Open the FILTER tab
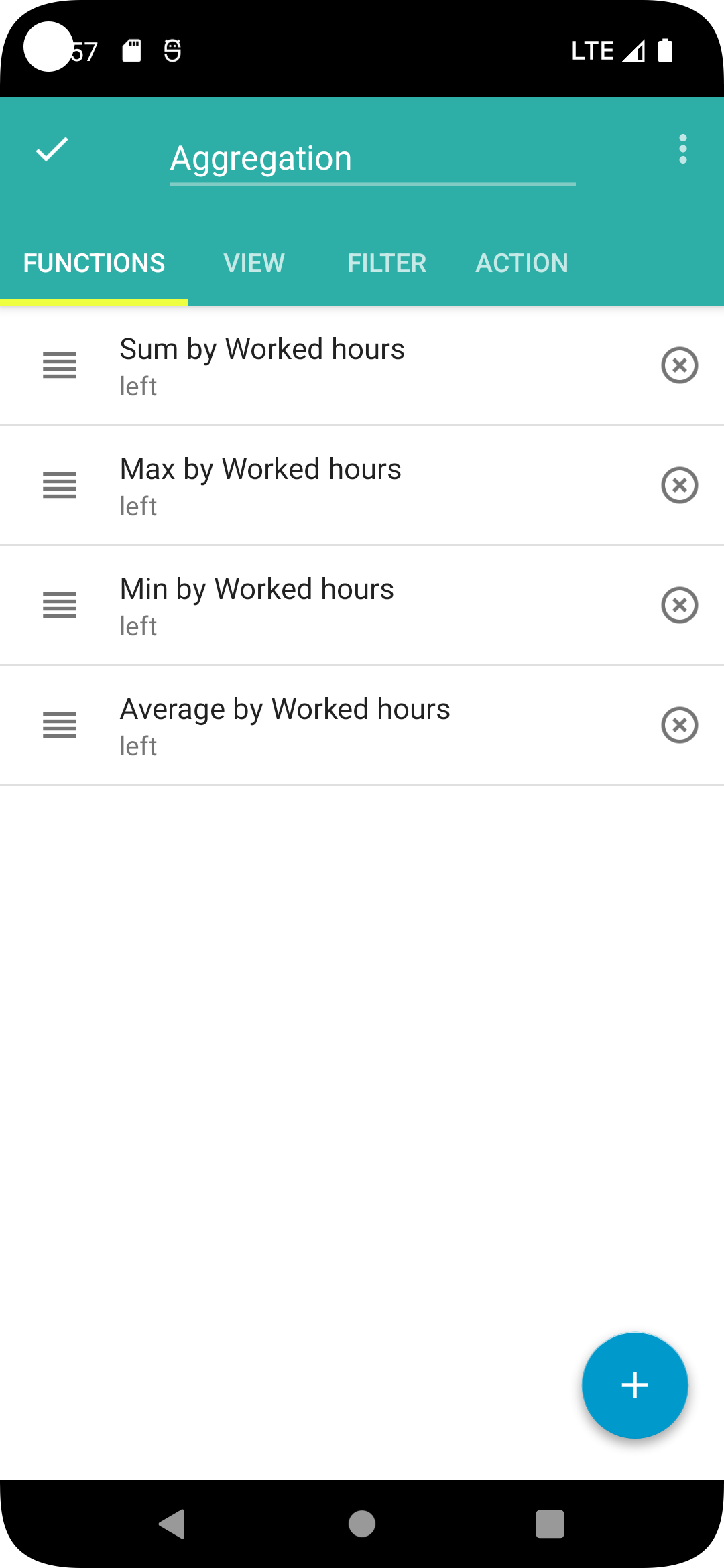This screenshot has height=1568, width=724. [387, 263]
